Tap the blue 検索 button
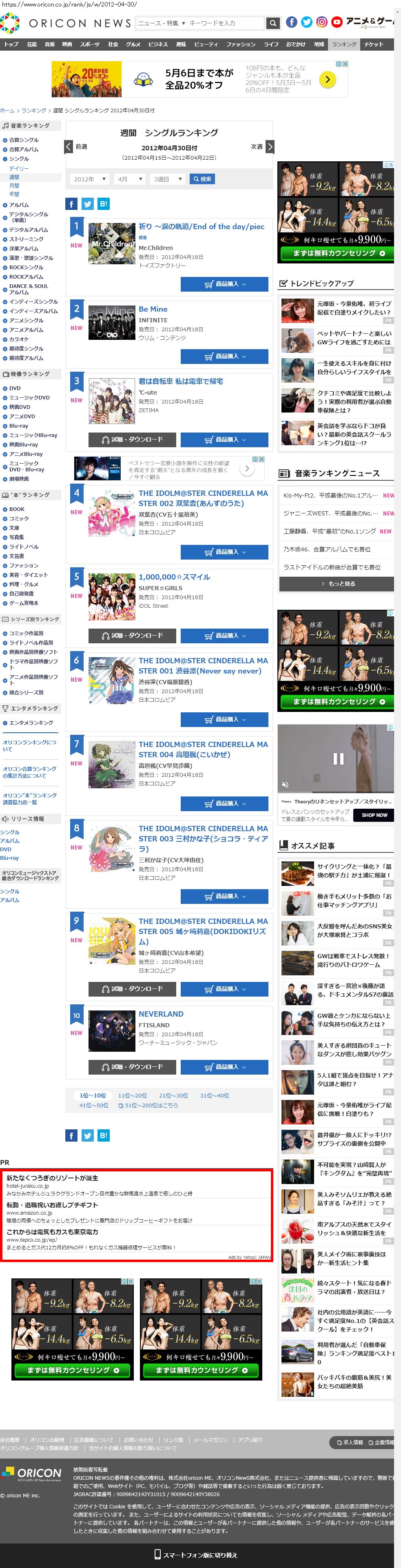Screen dimensions: 401x1568 point(202,179)
